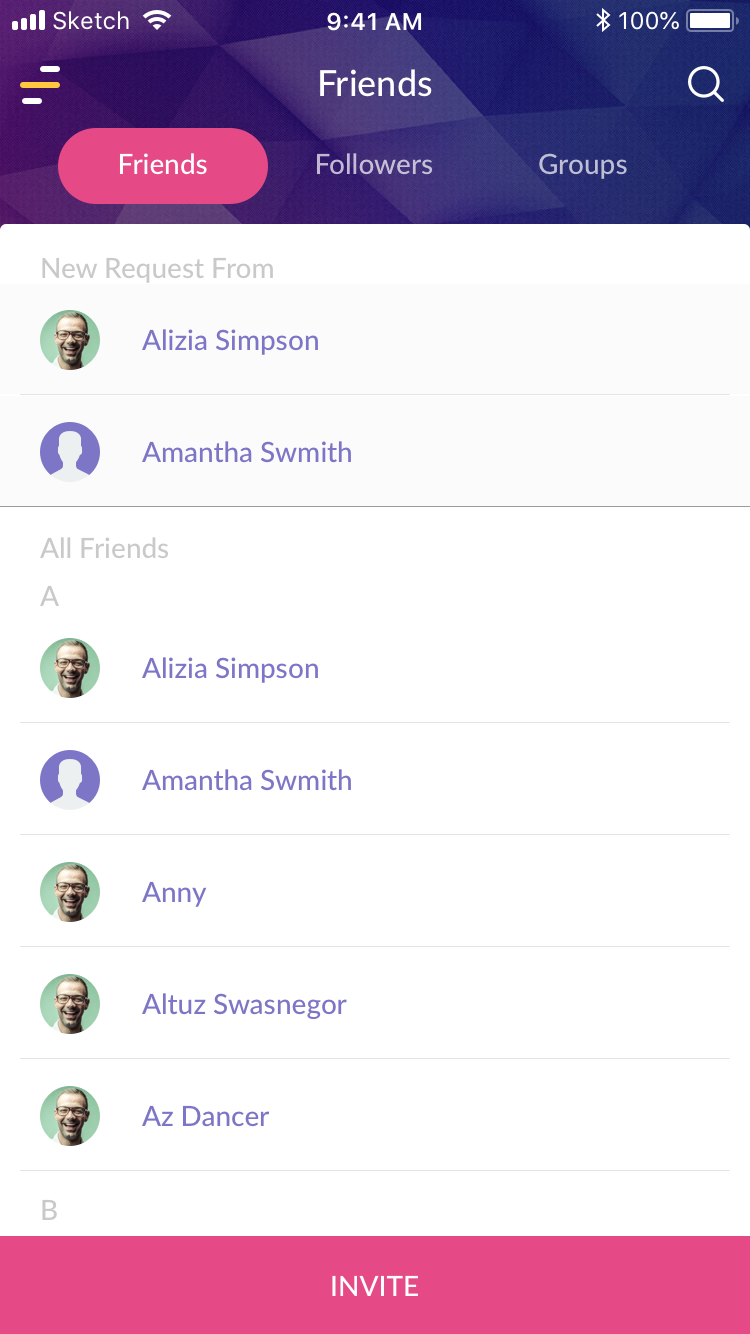Open Az Dancer's profile
The height and width of the screenshot is (1334, 750).
pyautogui.click(x=205, y=1117)
